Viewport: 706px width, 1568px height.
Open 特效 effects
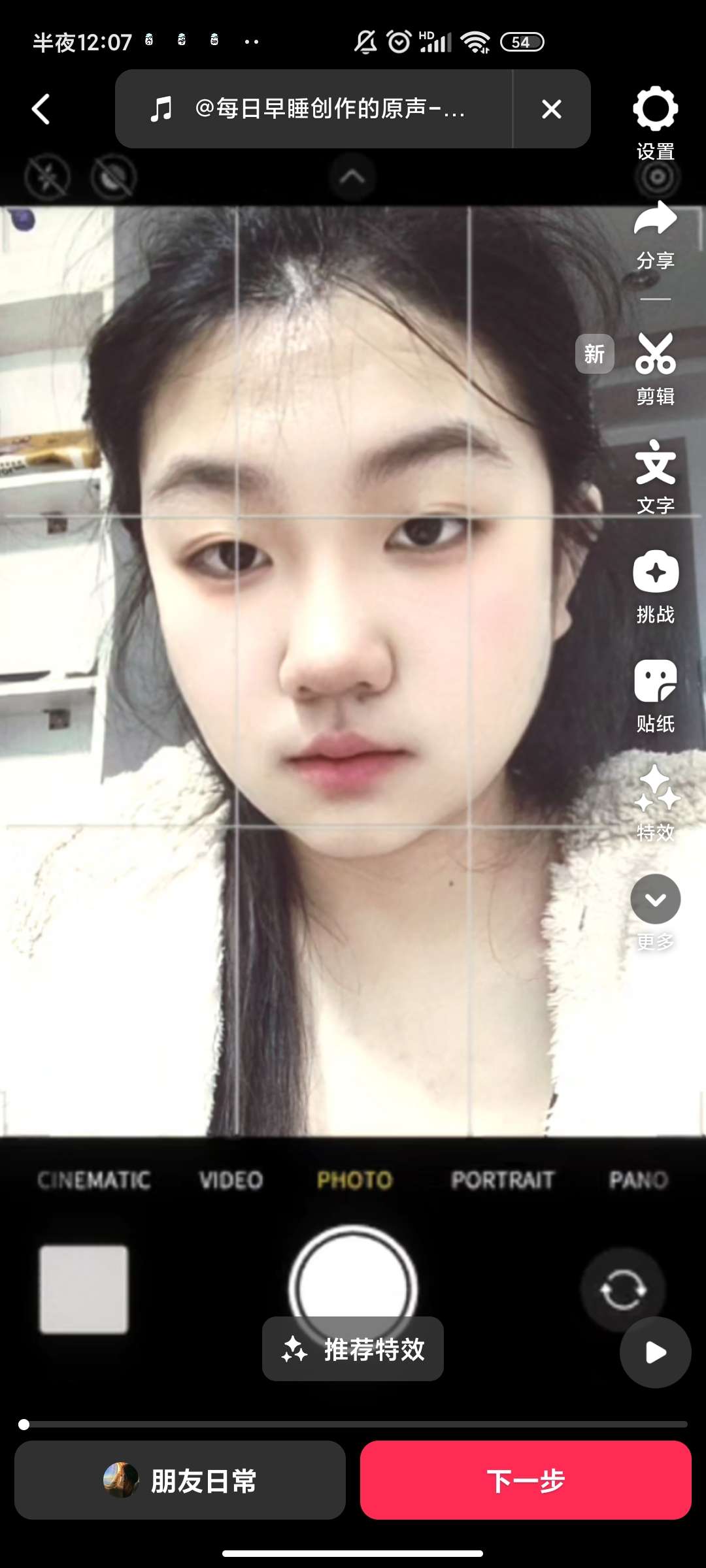pyautogui.click(x=655, y=803)
